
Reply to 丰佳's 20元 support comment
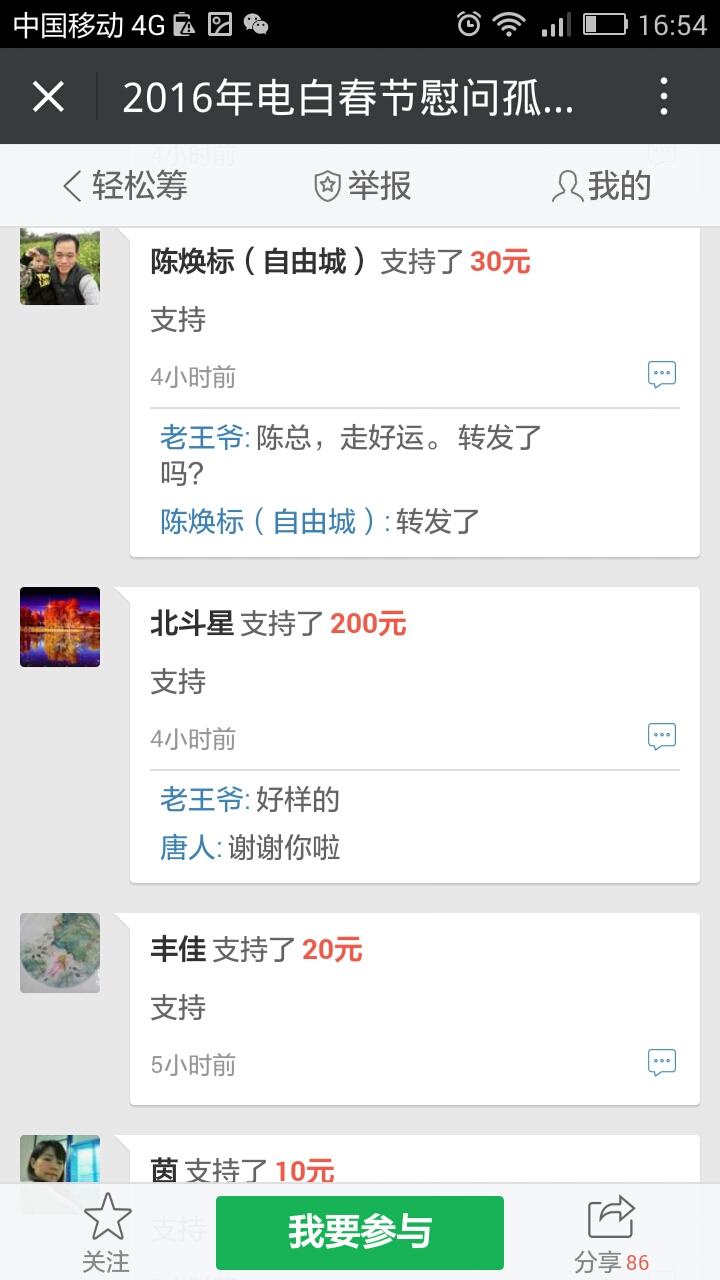tap(662, 1062)
